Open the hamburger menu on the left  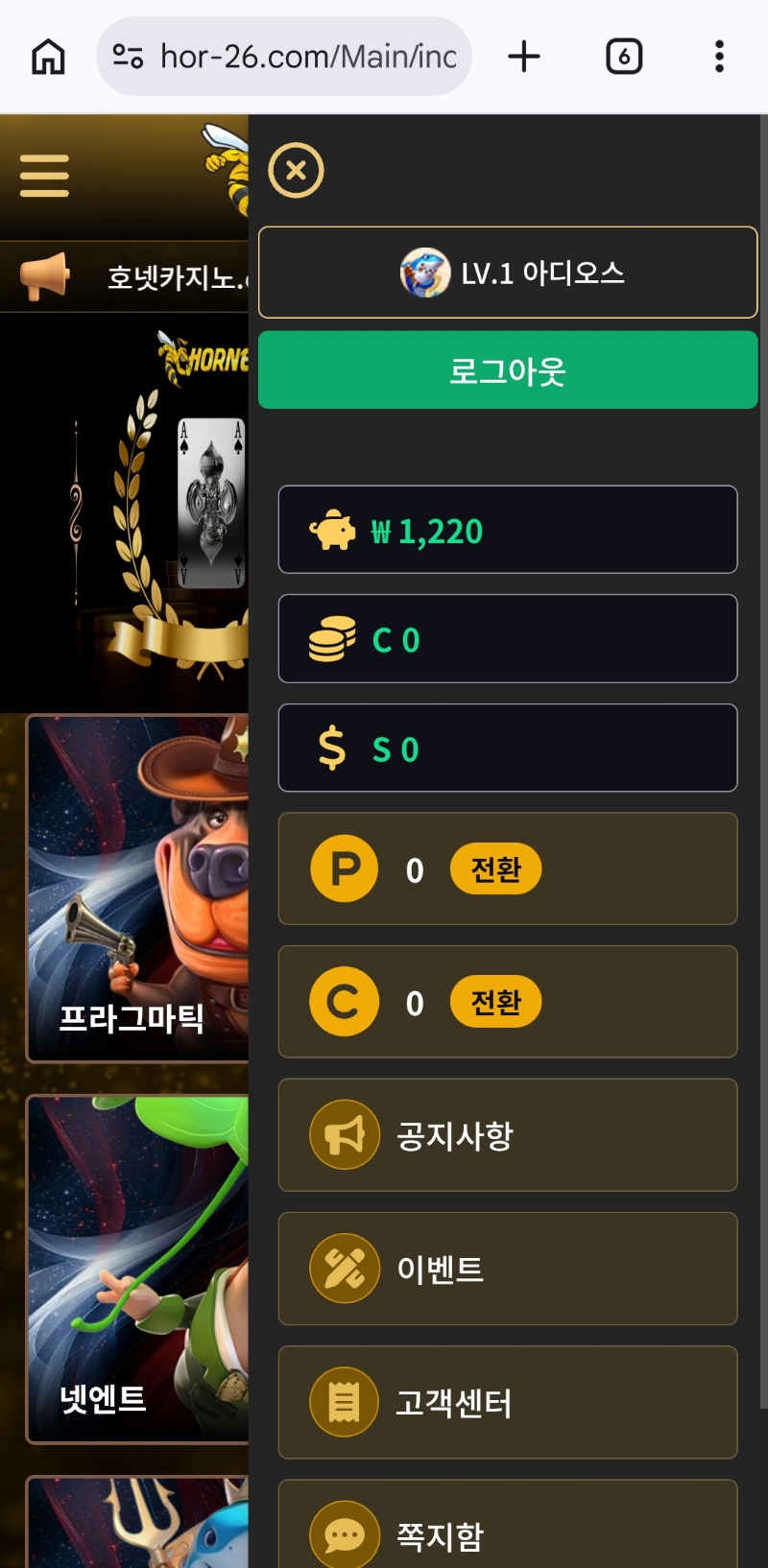pyautogui.click(x=44, y=176)
